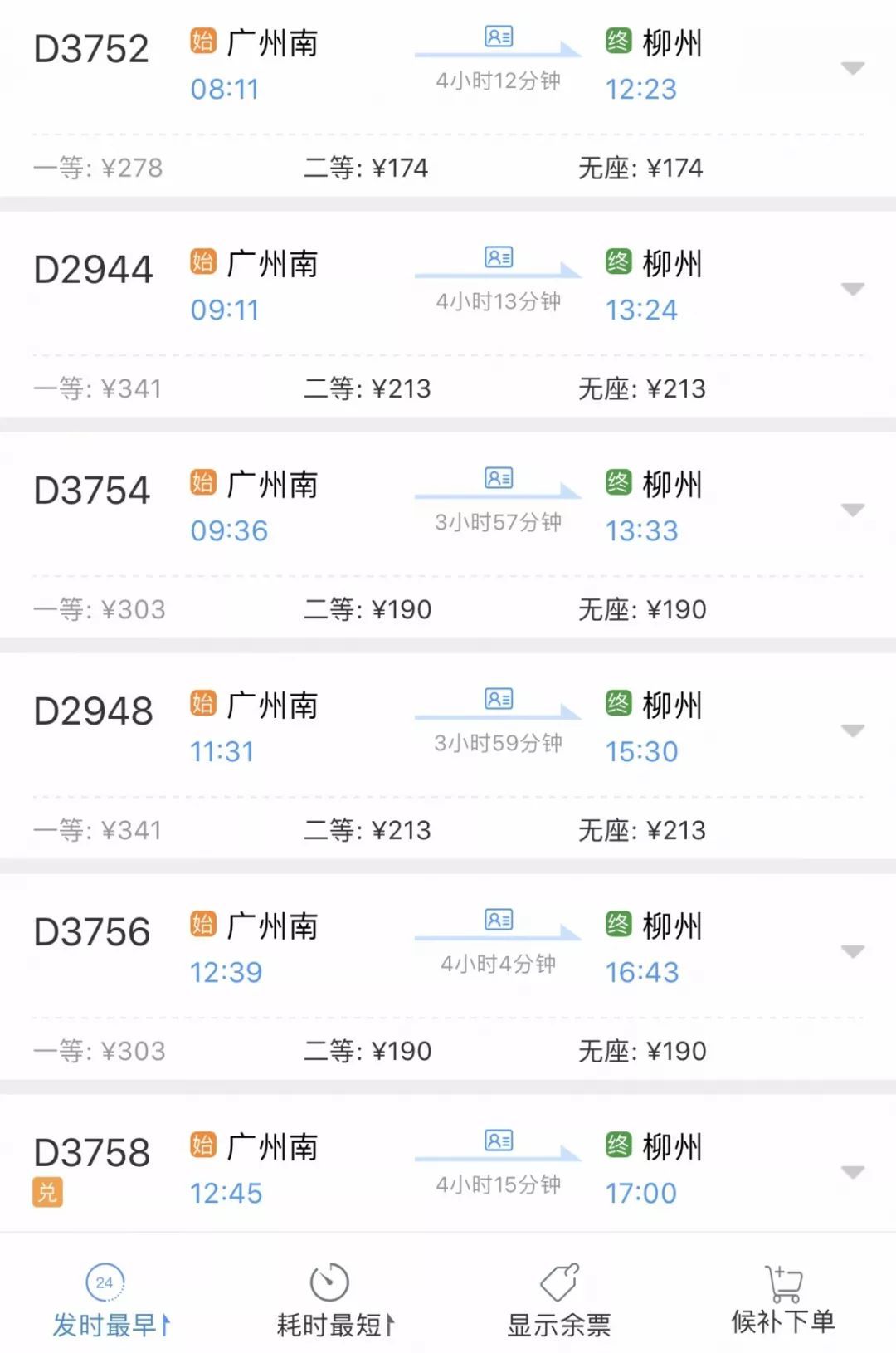View details for train D3754
This screenshot has width=896, height=1353.
click(x=91, y=491)
